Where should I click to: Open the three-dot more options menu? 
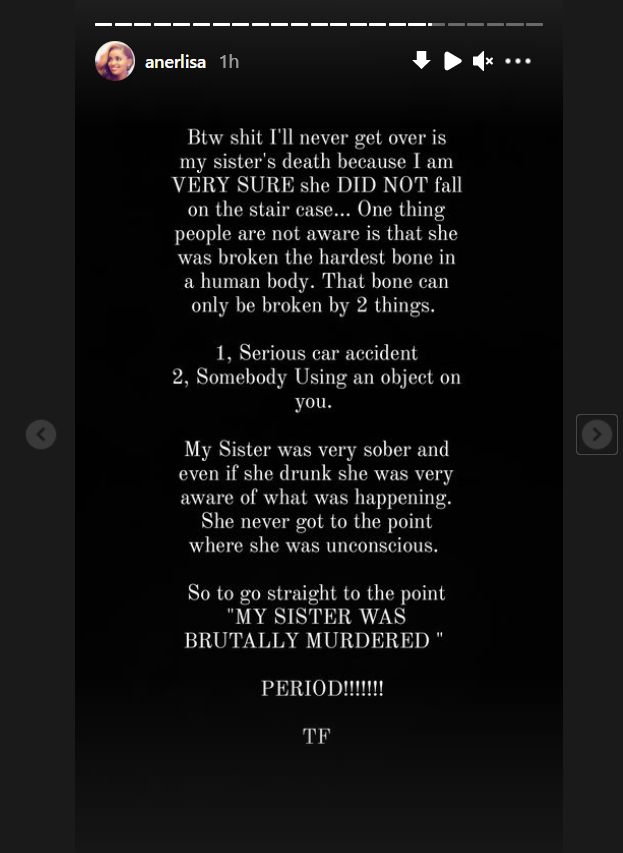click(518, 61)
